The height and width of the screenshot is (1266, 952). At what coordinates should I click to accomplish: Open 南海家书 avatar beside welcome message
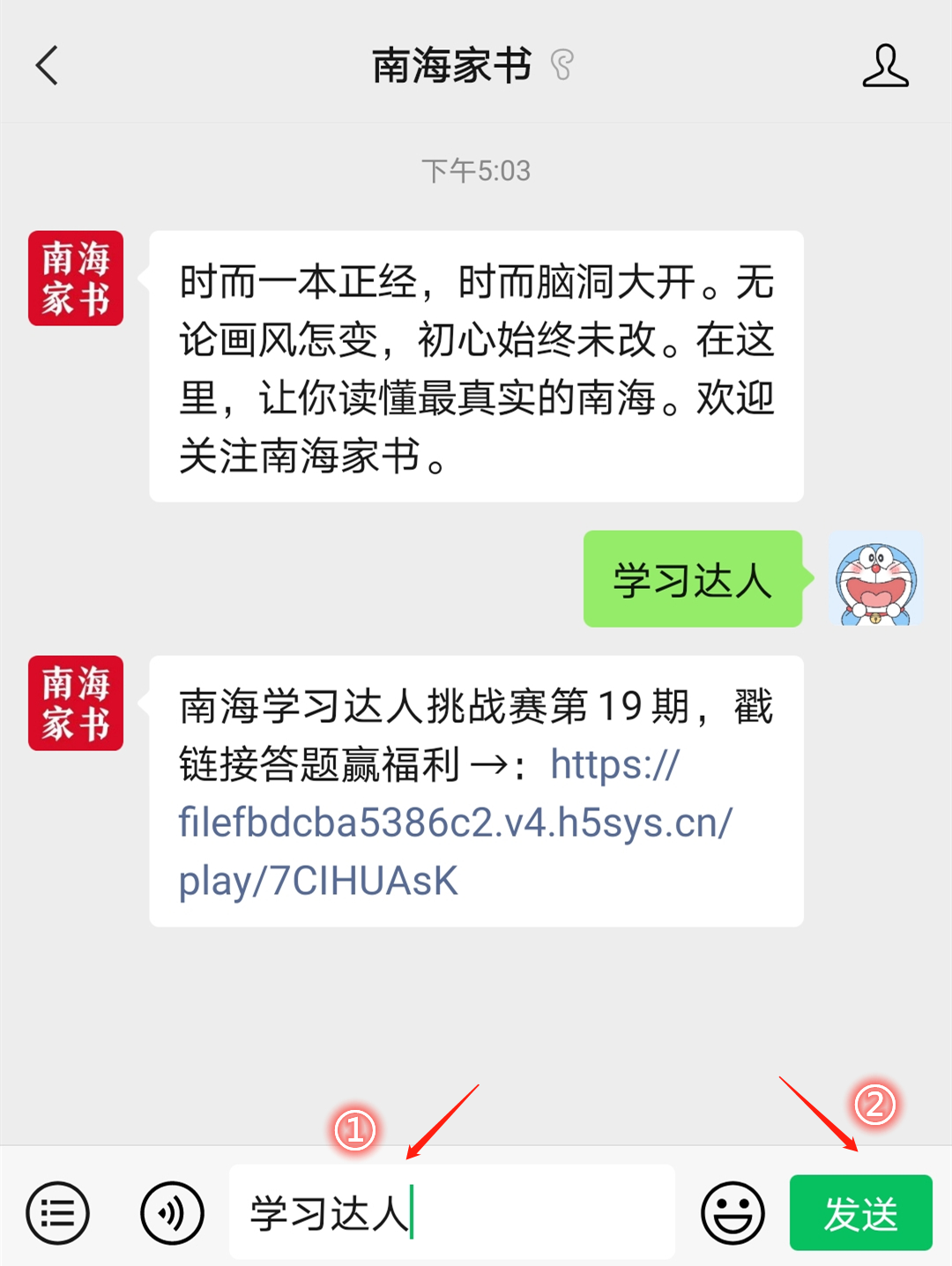[76, 279]
